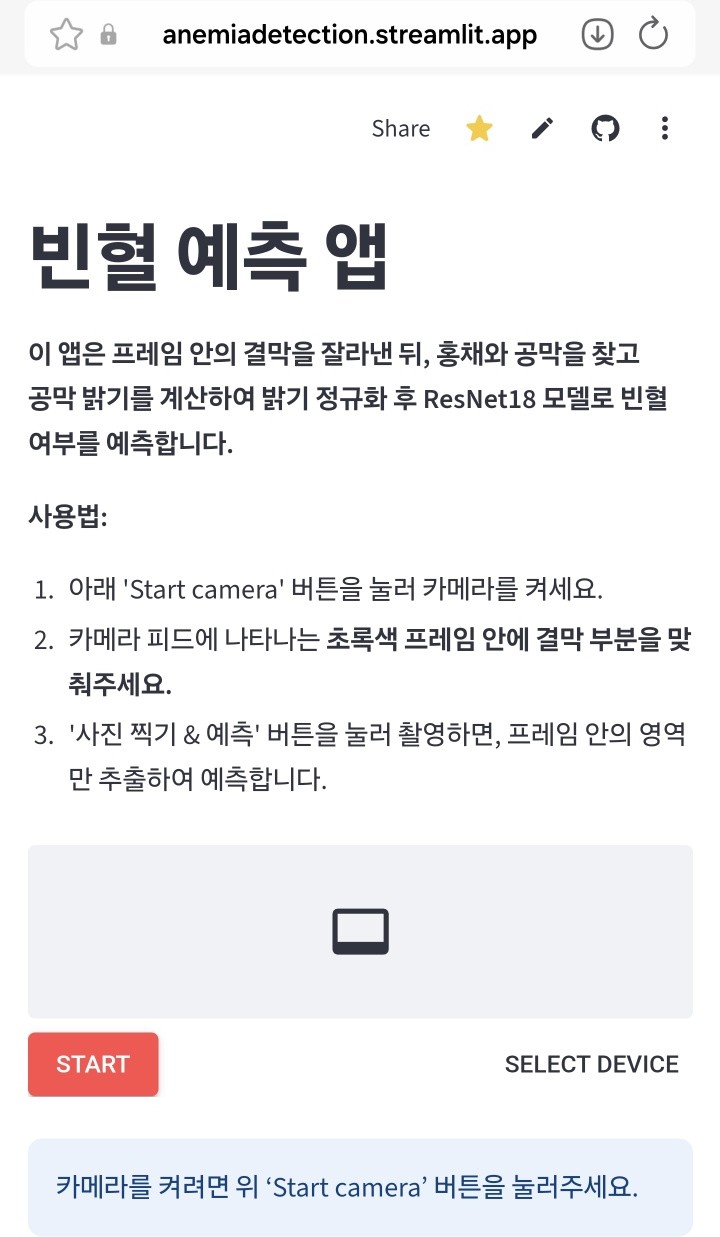Favorite the app with the star icon
This screenshot has height=1237, width=720.
tap(480, 129)
